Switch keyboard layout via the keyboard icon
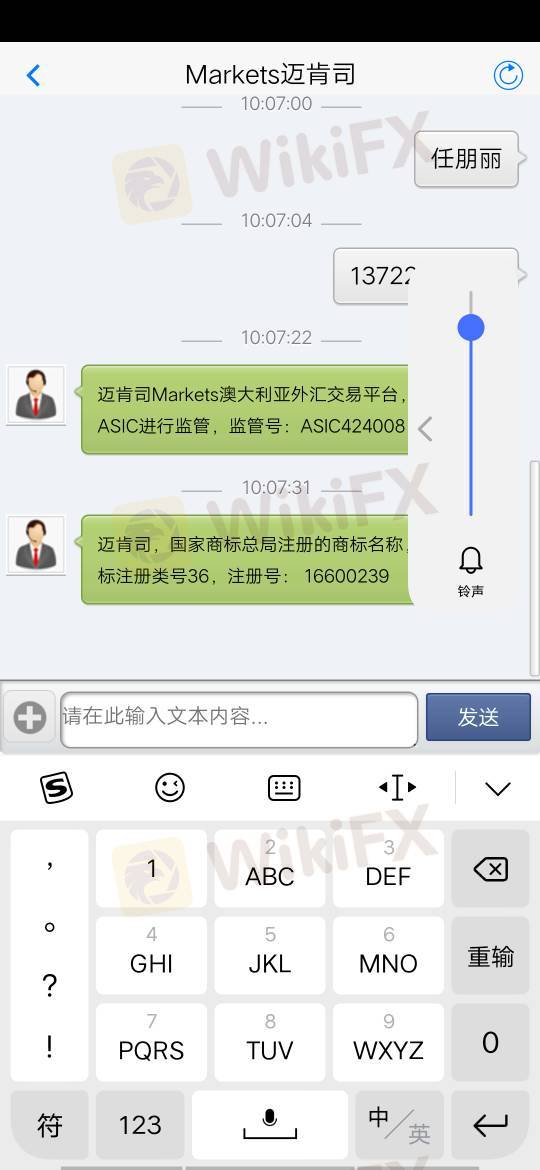Screen dimensions: 540x1170 283,788
